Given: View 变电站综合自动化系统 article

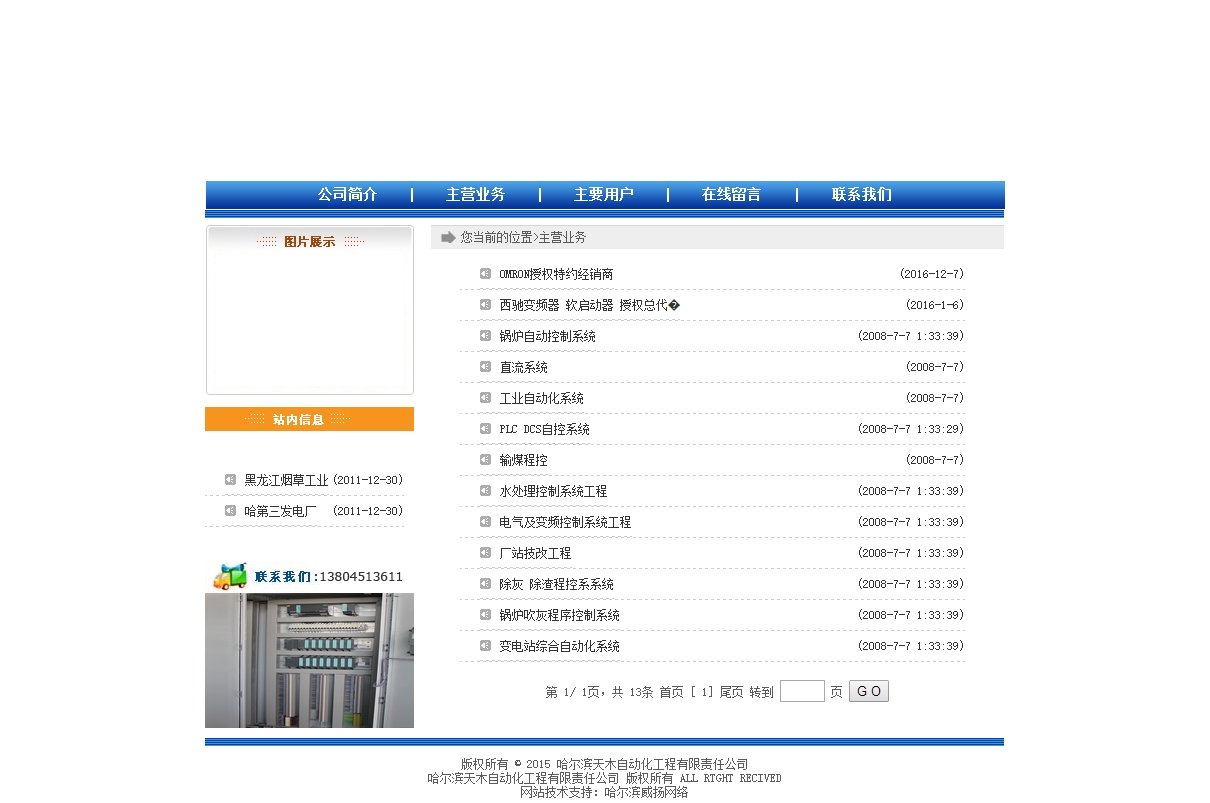Looking at the screenshot, I should tap(559, 646).
